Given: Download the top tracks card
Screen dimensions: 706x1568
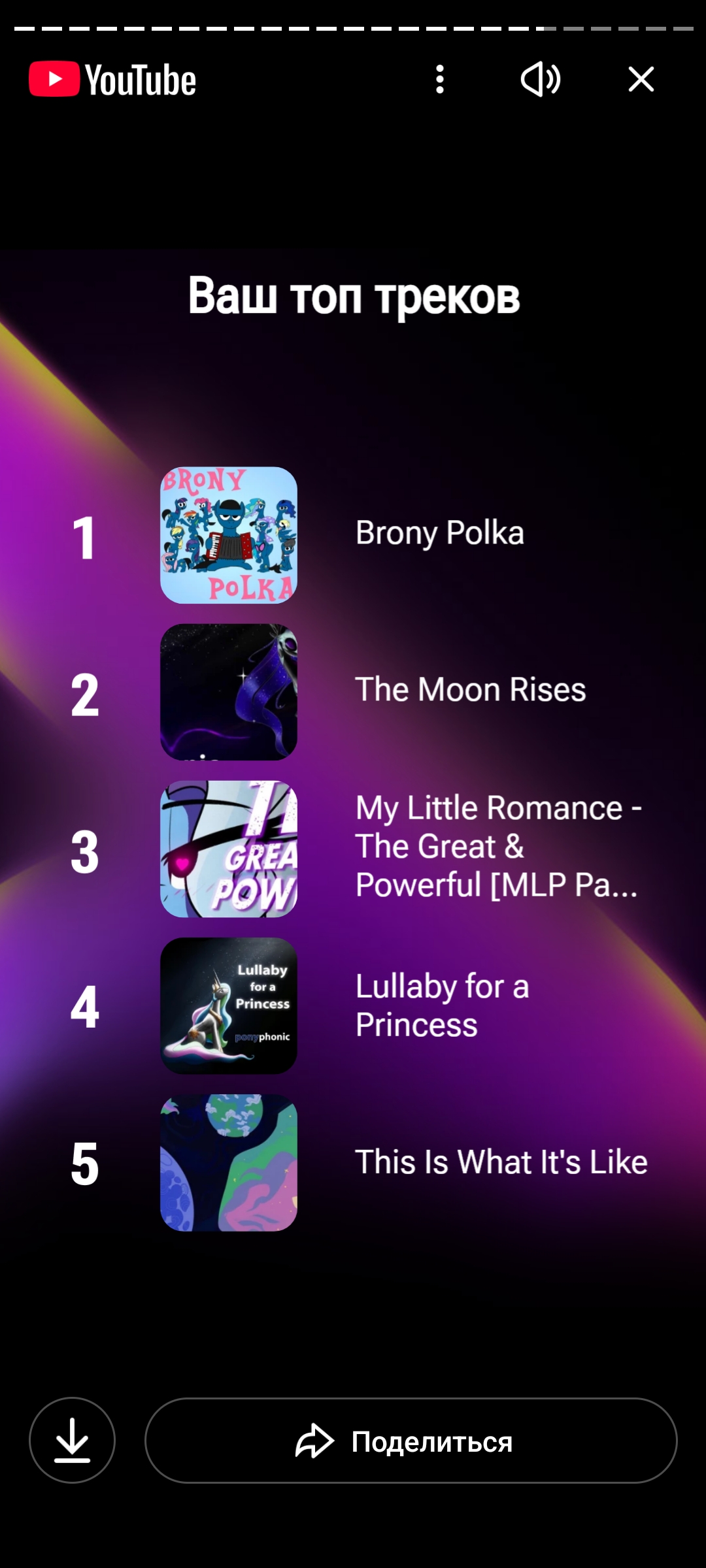Looking at the screenshot, I should tap(72, 1440).
